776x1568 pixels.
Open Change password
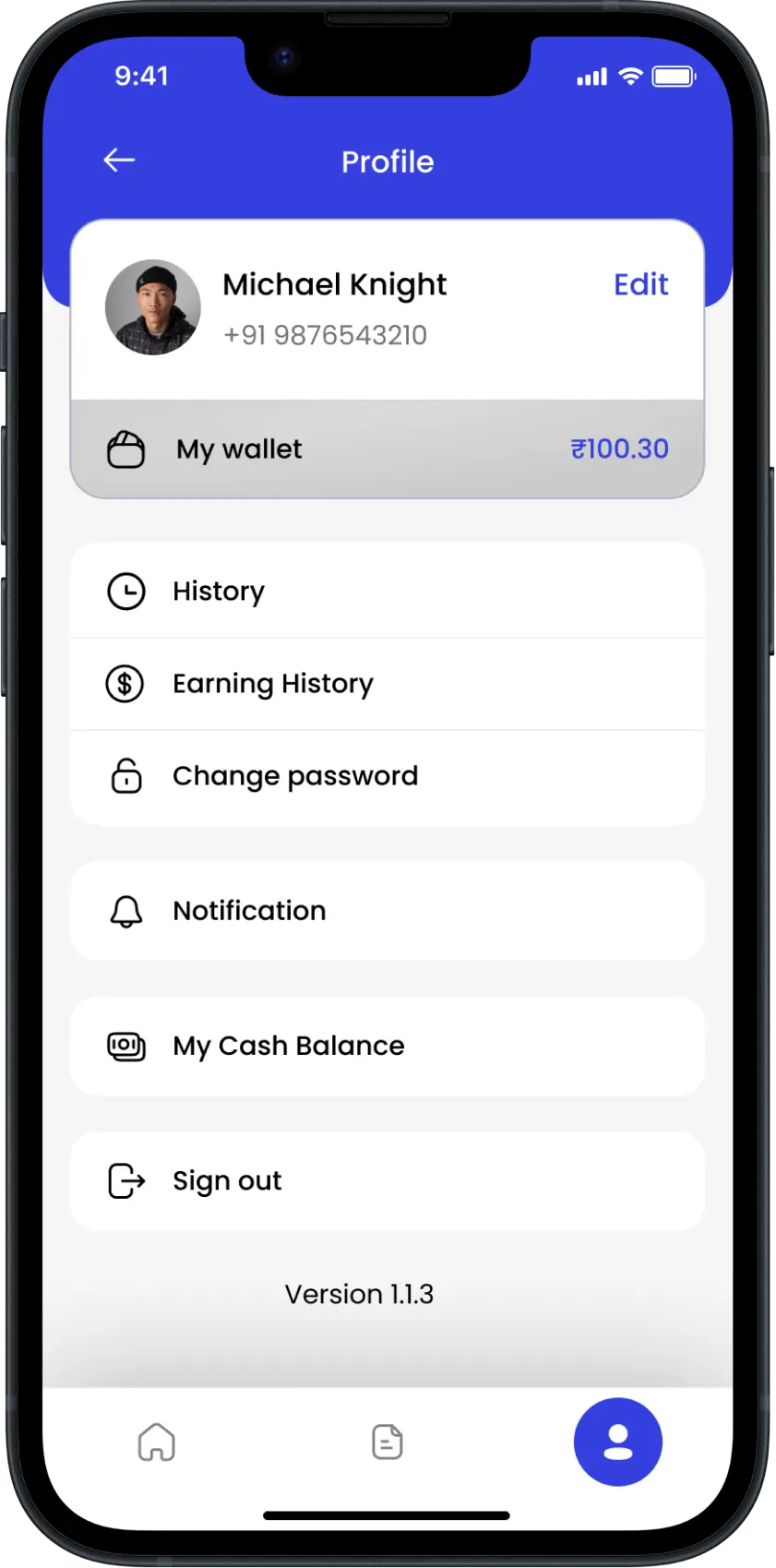point(387,776)
